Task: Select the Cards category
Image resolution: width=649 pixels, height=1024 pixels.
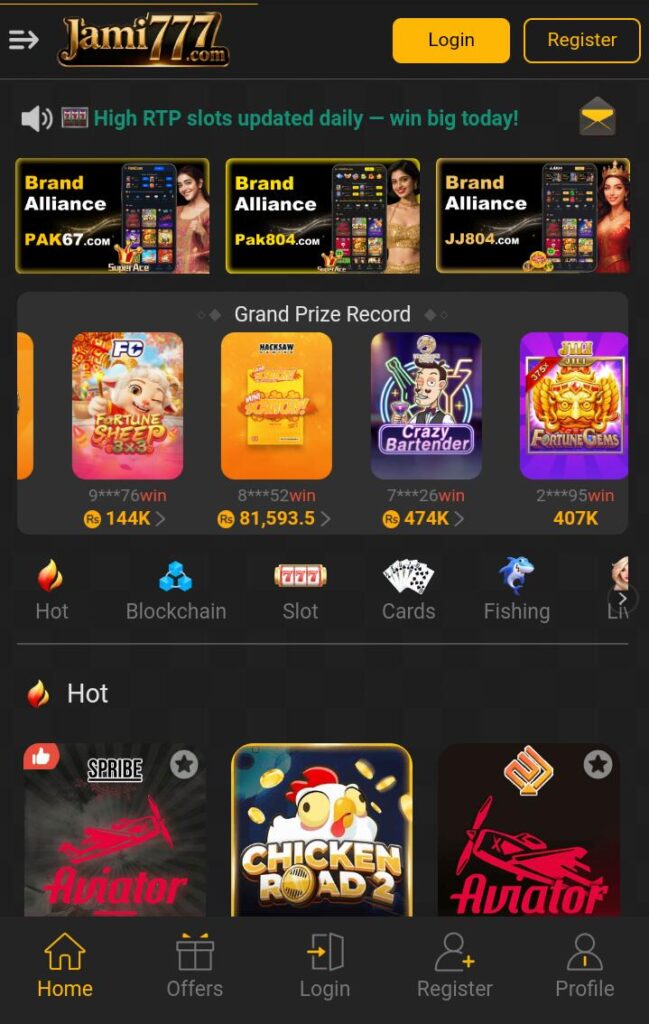Action: (408, 591)
